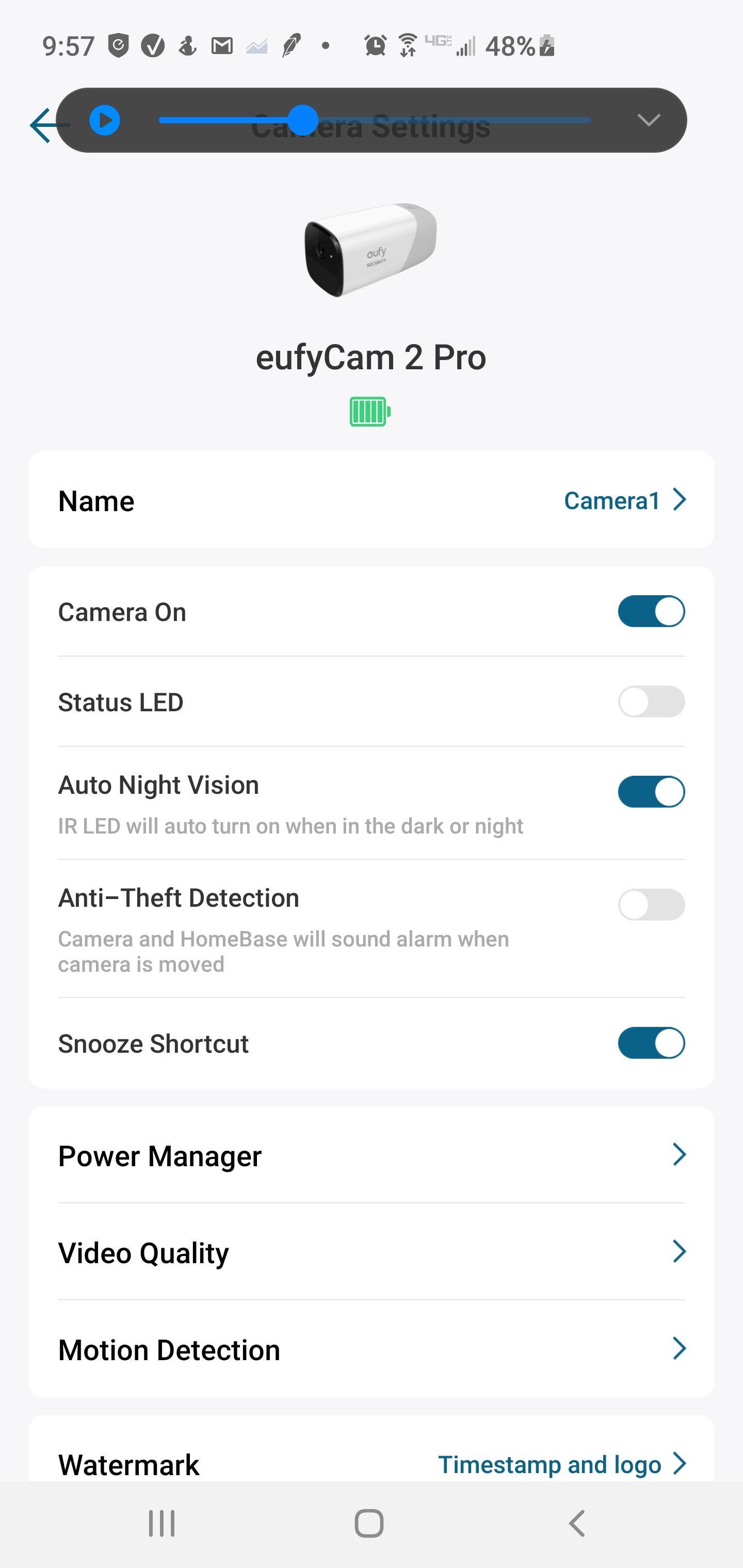The height and width of the screenshot is (1568, 743).
Task: Switch off Snooze Shortcut
Action: click(651, 1043)
